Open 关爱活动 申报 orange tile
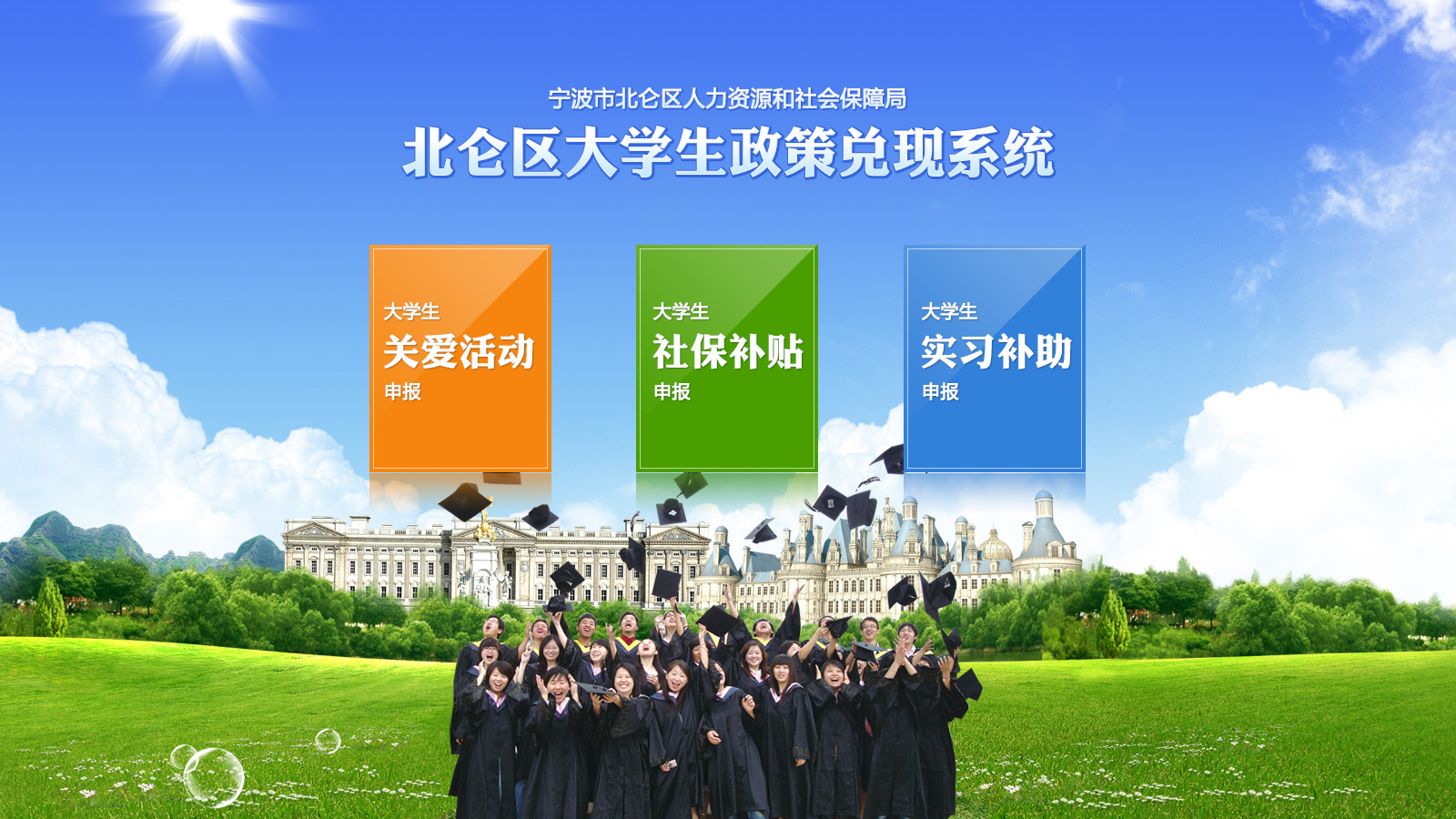Image resolution: width=1456 pixels, height=819 pixels. (x=460, y=358)
